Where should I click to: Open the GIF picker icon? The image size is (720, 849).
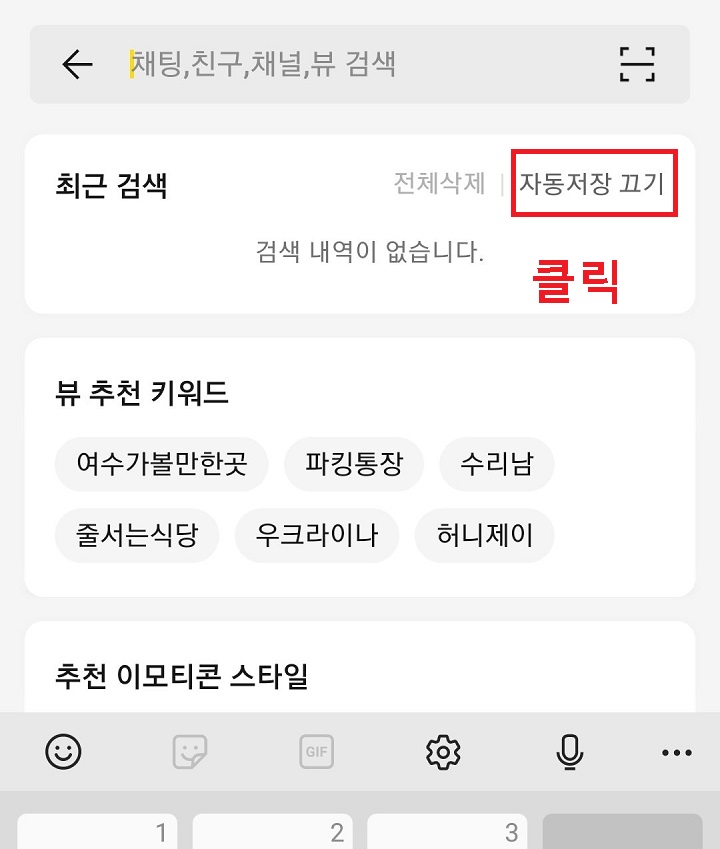(317, 751)
